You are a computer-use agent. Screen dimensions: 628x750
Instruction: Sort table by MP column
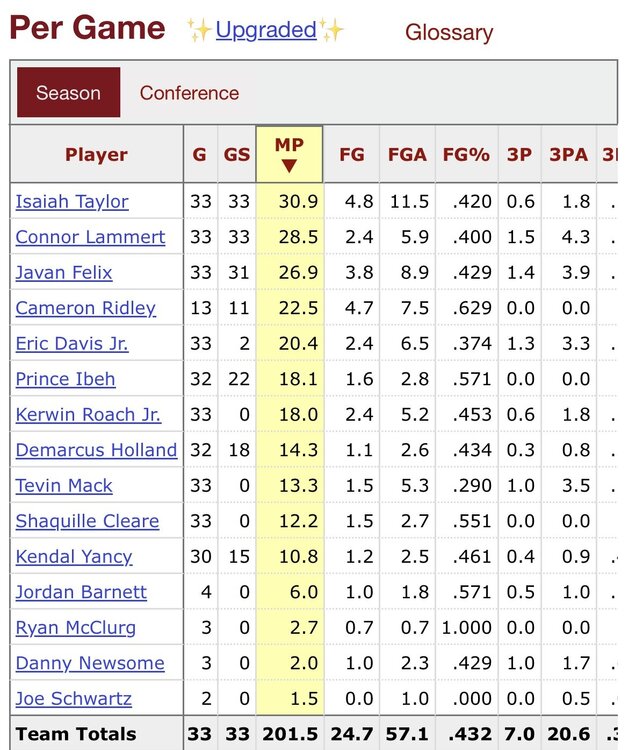pos(289,154)
